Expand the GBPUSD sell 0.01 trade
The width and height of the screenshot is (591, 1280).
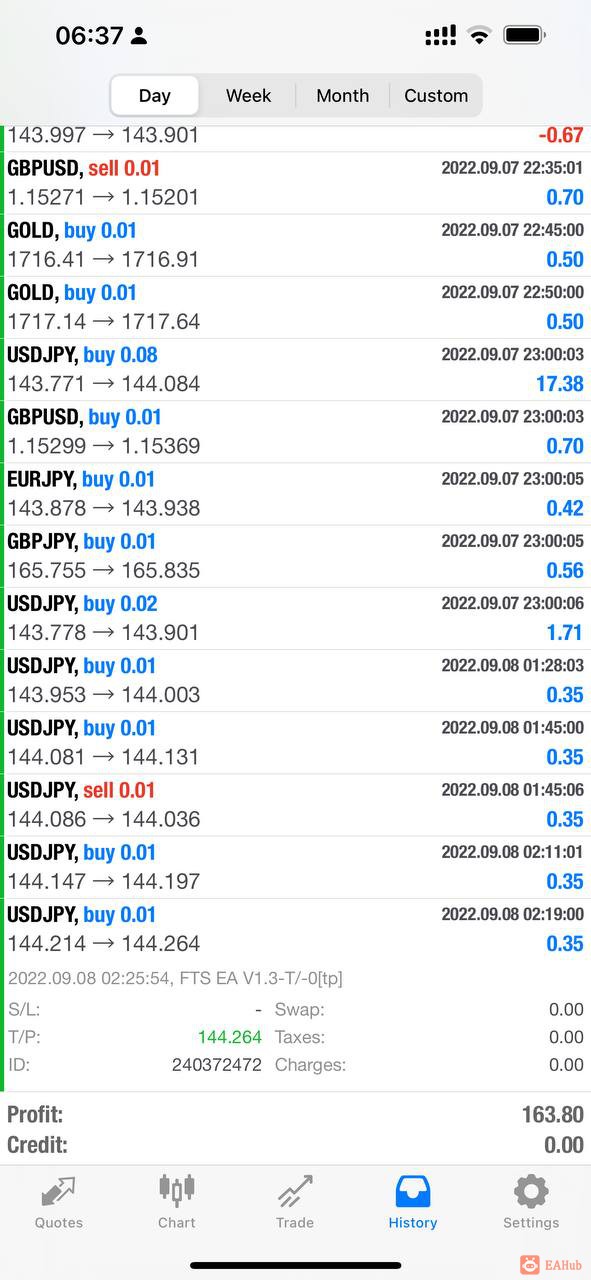click(x=295, y=183)
